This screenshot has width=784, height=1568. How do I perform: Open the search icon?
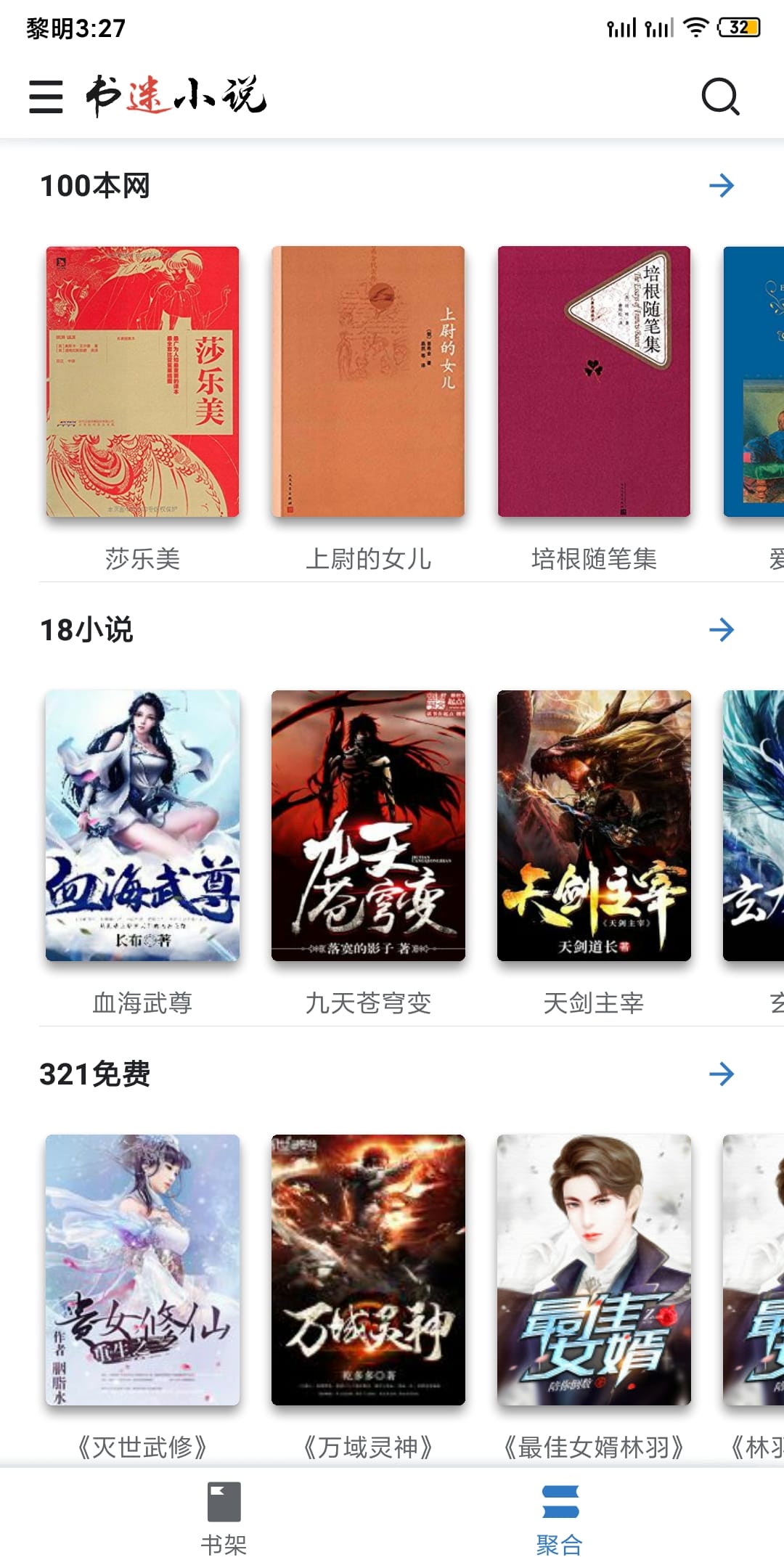tap(720, 97)
